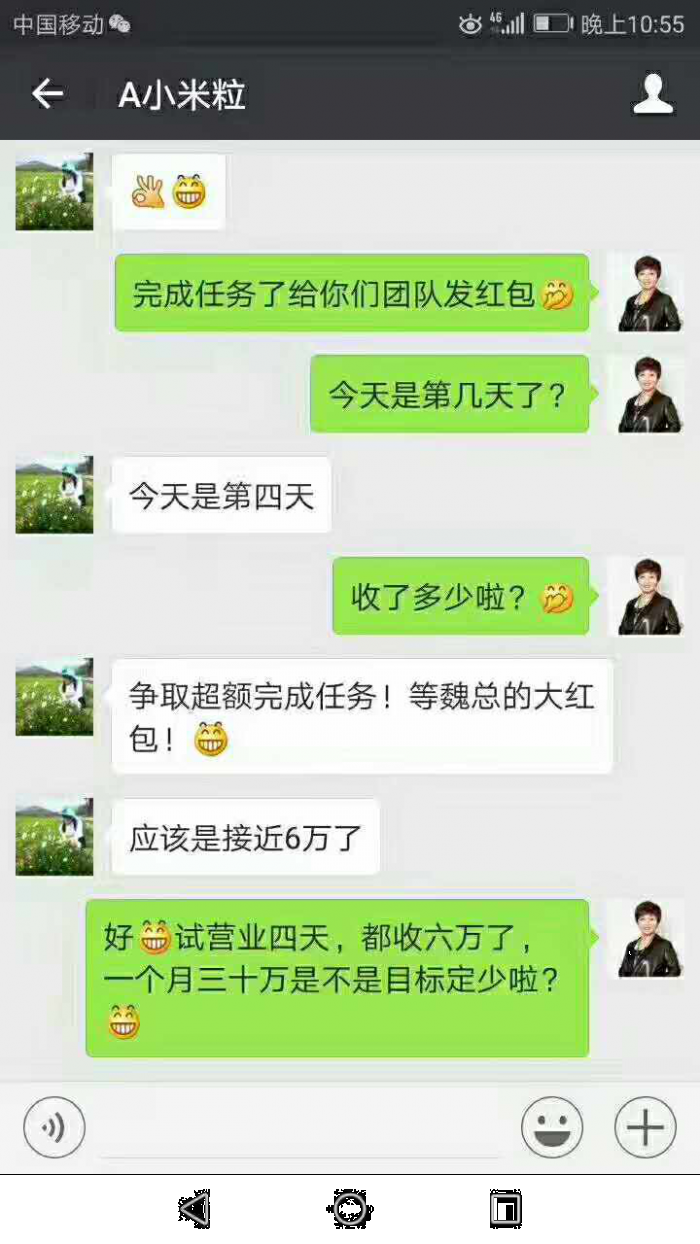The height and width of the screenshot is (1244, 700).
Task: Open the emoji sticker panel
Action: [552, 1128]
